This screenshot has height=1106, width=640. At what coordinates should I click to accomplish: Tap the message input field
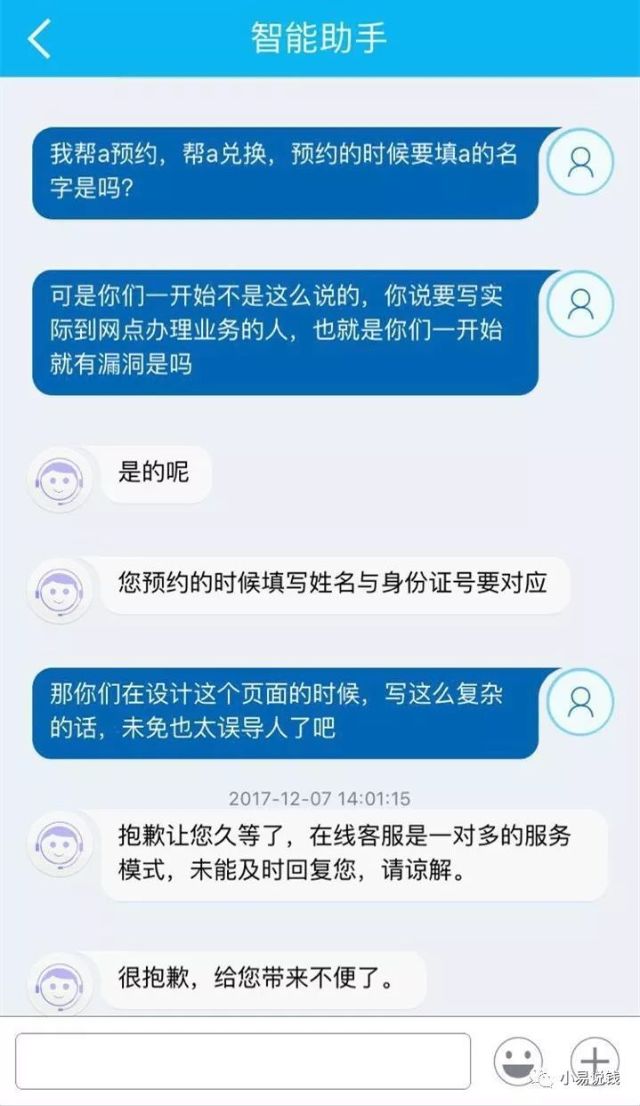pos(243,1061)
